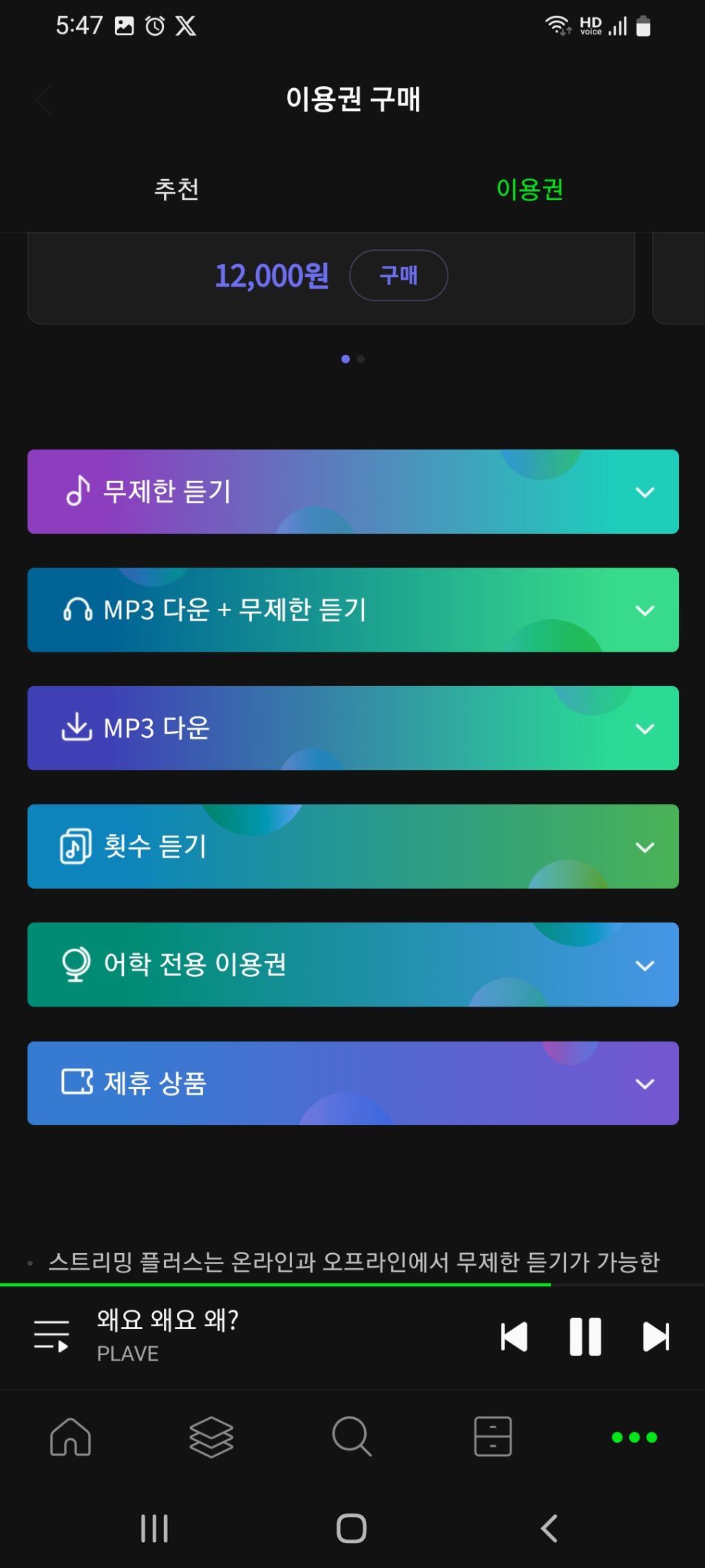
Task: Open the search icon in bottom navigation
Action: click(352, 1438)
